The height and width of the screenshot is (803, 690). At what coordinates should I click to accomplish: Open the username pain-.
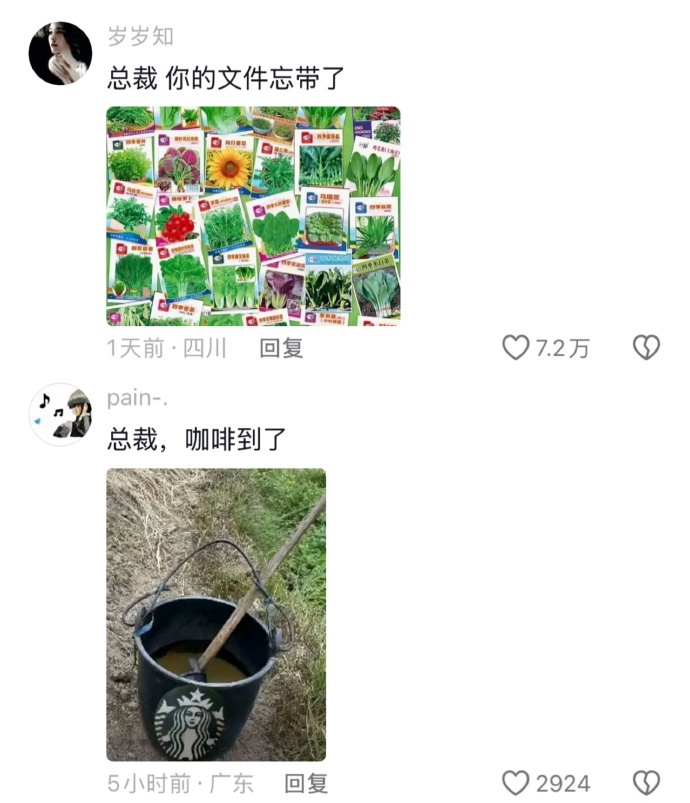coord(138,398)
